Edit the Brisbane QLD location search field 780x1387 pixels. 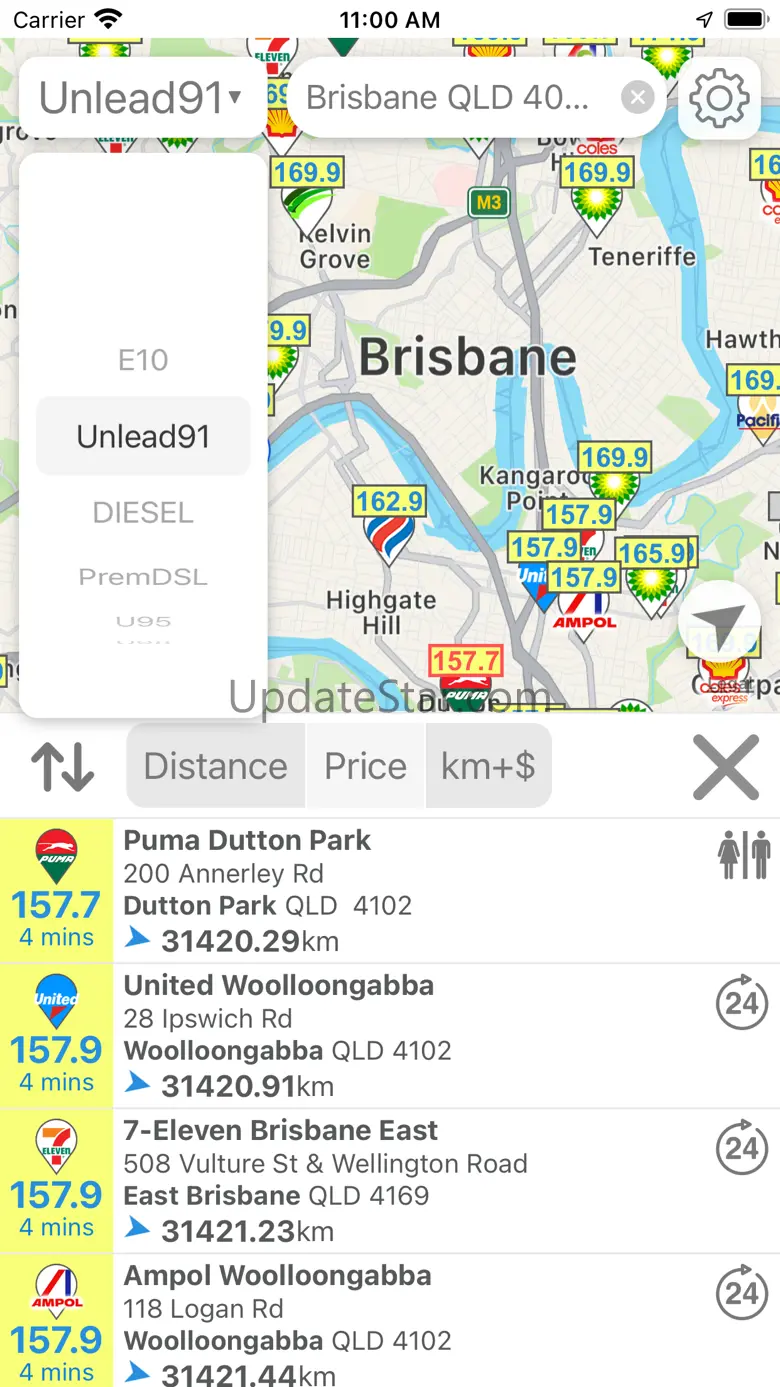(x=448, y=98)
